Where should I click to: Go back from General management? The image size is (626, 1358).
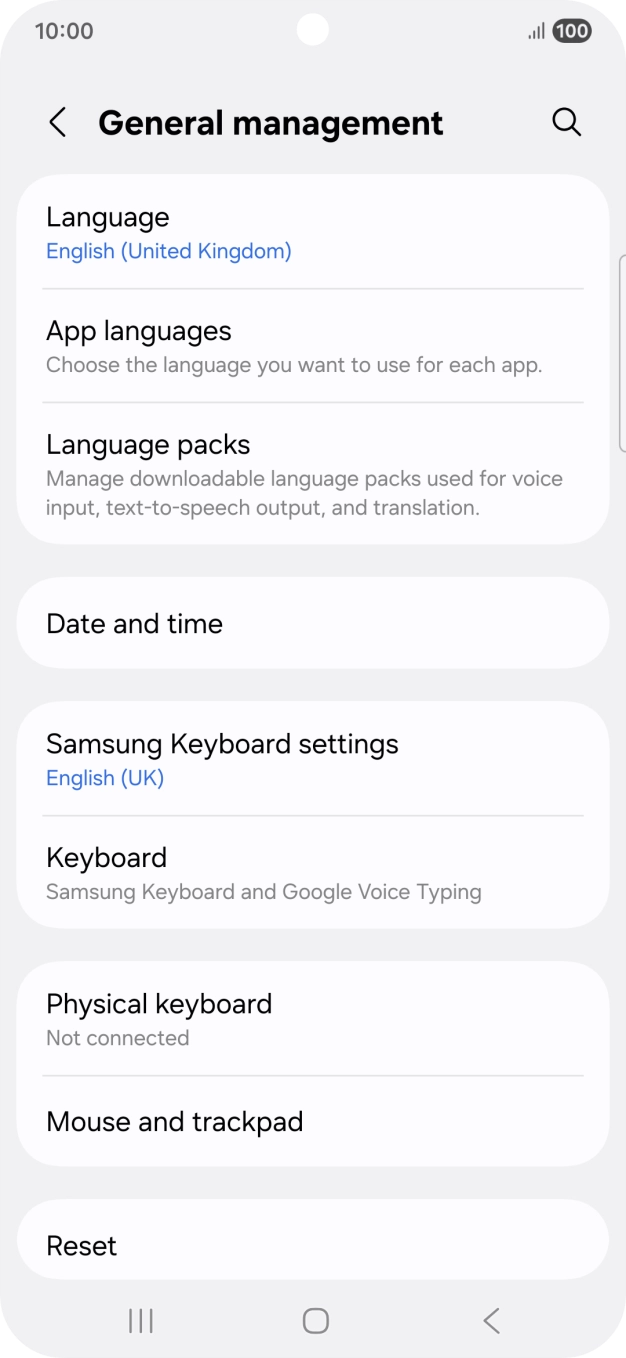coord(58,123)
